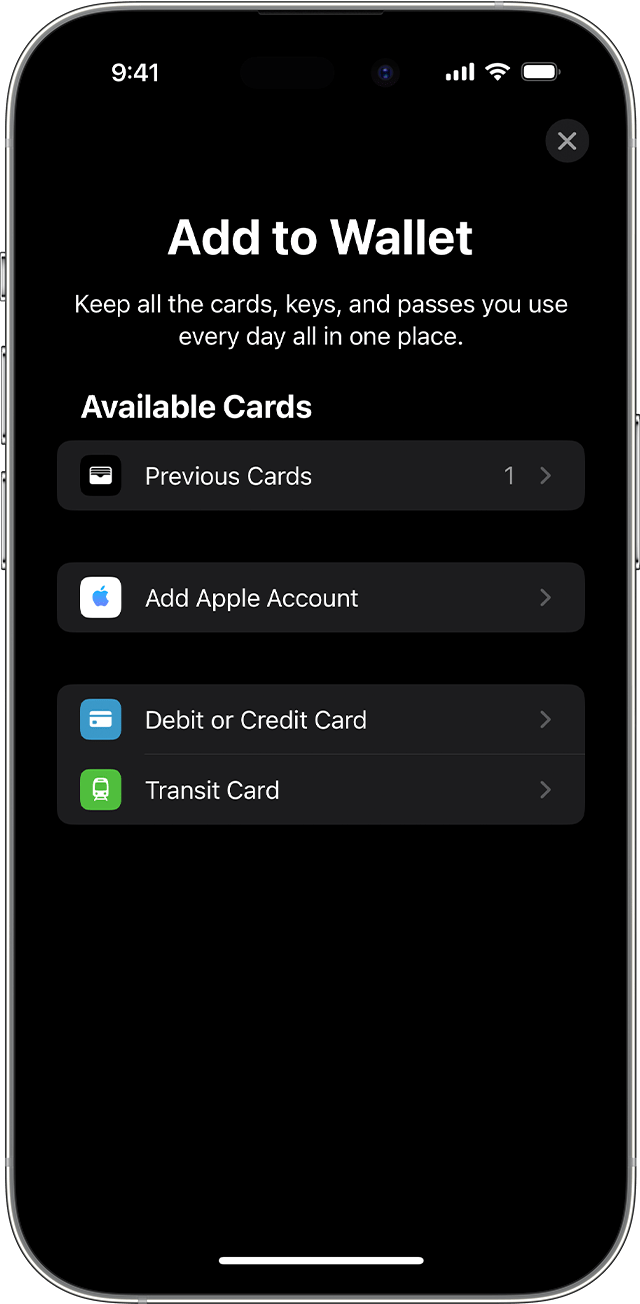640x1304 pixels.
Task: Close the Add to Wallet sheet
Action: tap(567, 141)
